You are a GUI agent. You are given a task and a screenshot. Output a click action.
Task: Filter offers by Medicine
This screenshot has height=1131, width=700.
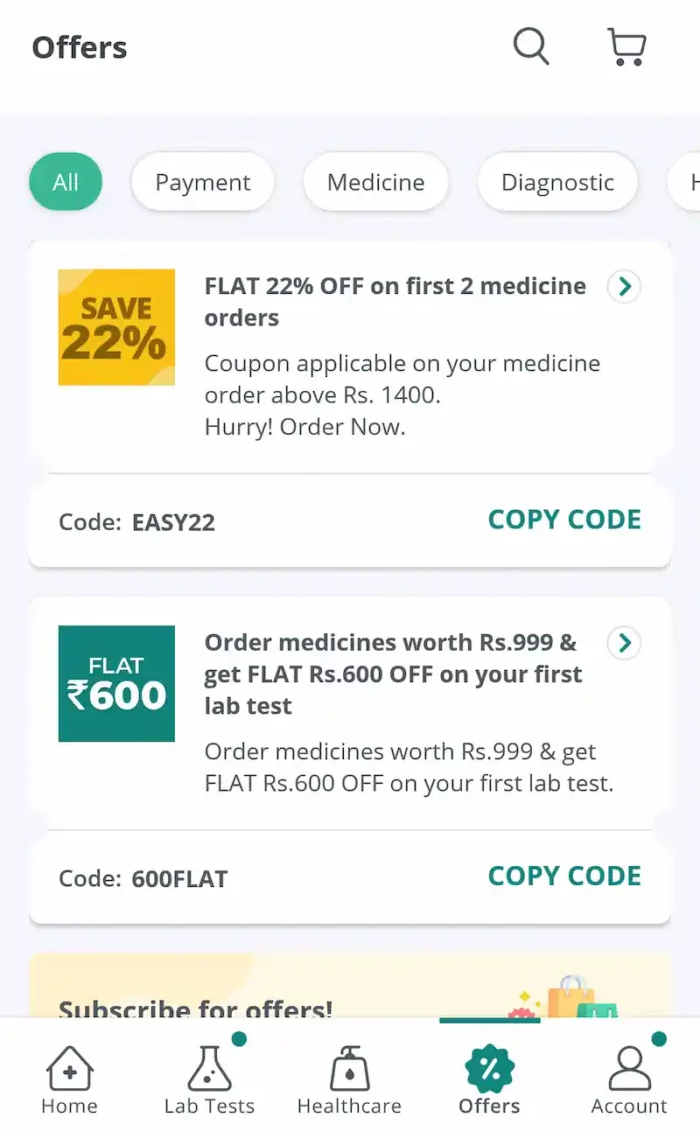click(376, 182)
